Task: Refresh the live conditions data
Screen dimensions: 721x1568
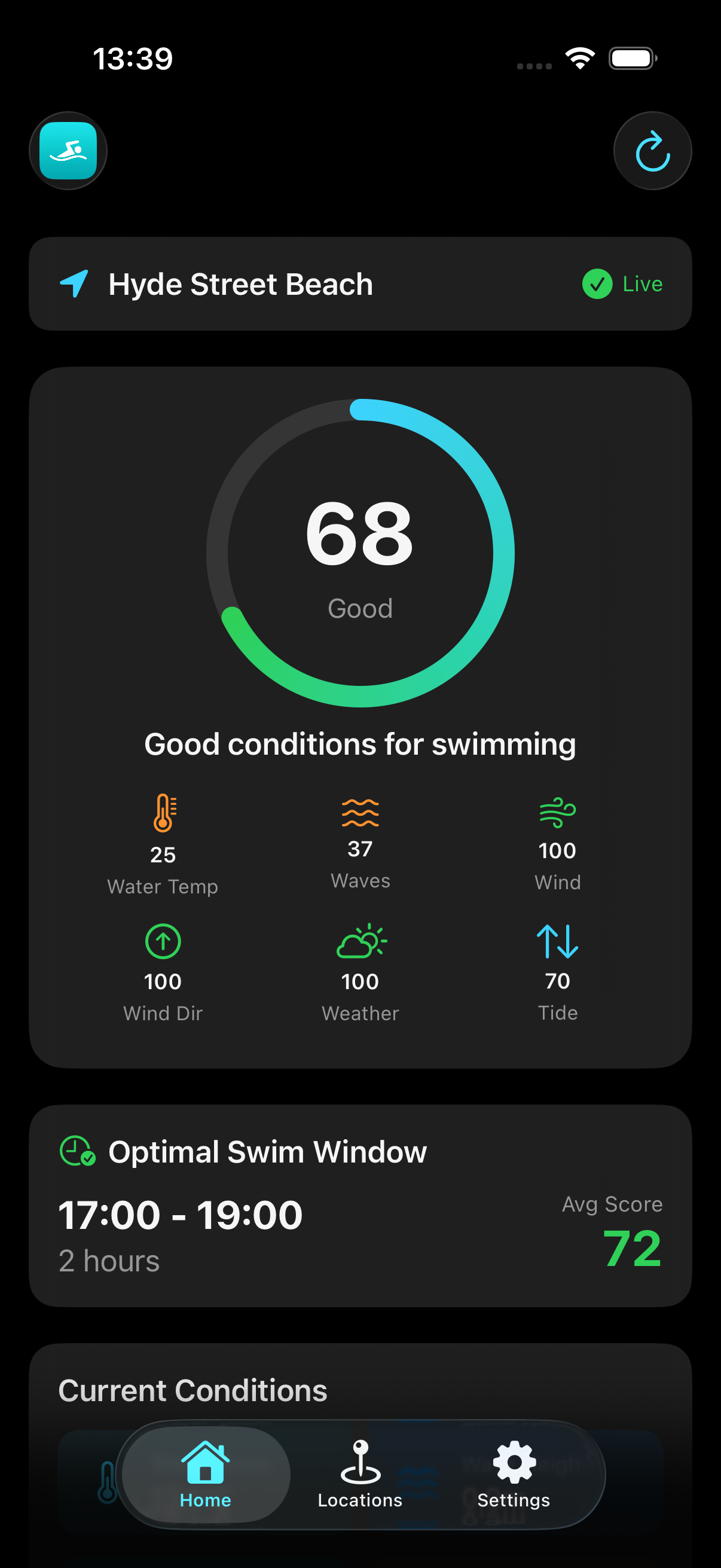Action: pyautogui.click(x=652, y=151)
